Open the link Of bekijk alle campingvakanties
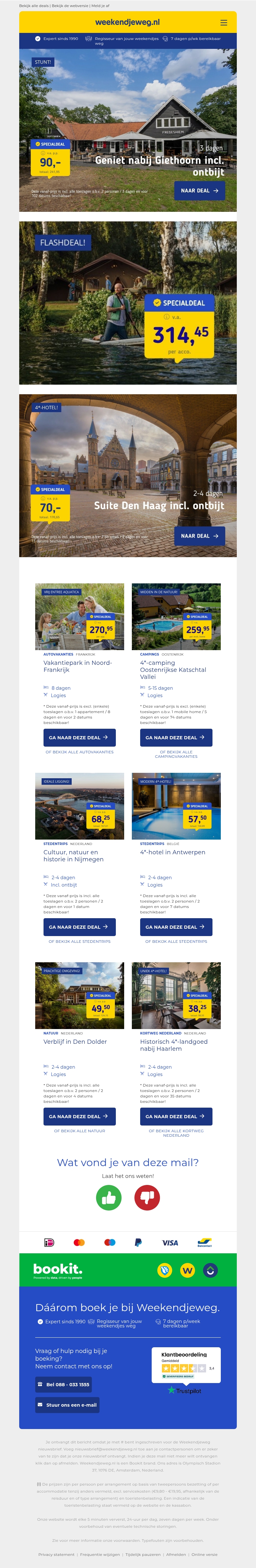The height and width of the screenshot is (1568, 256). click(x=176, y=754)
